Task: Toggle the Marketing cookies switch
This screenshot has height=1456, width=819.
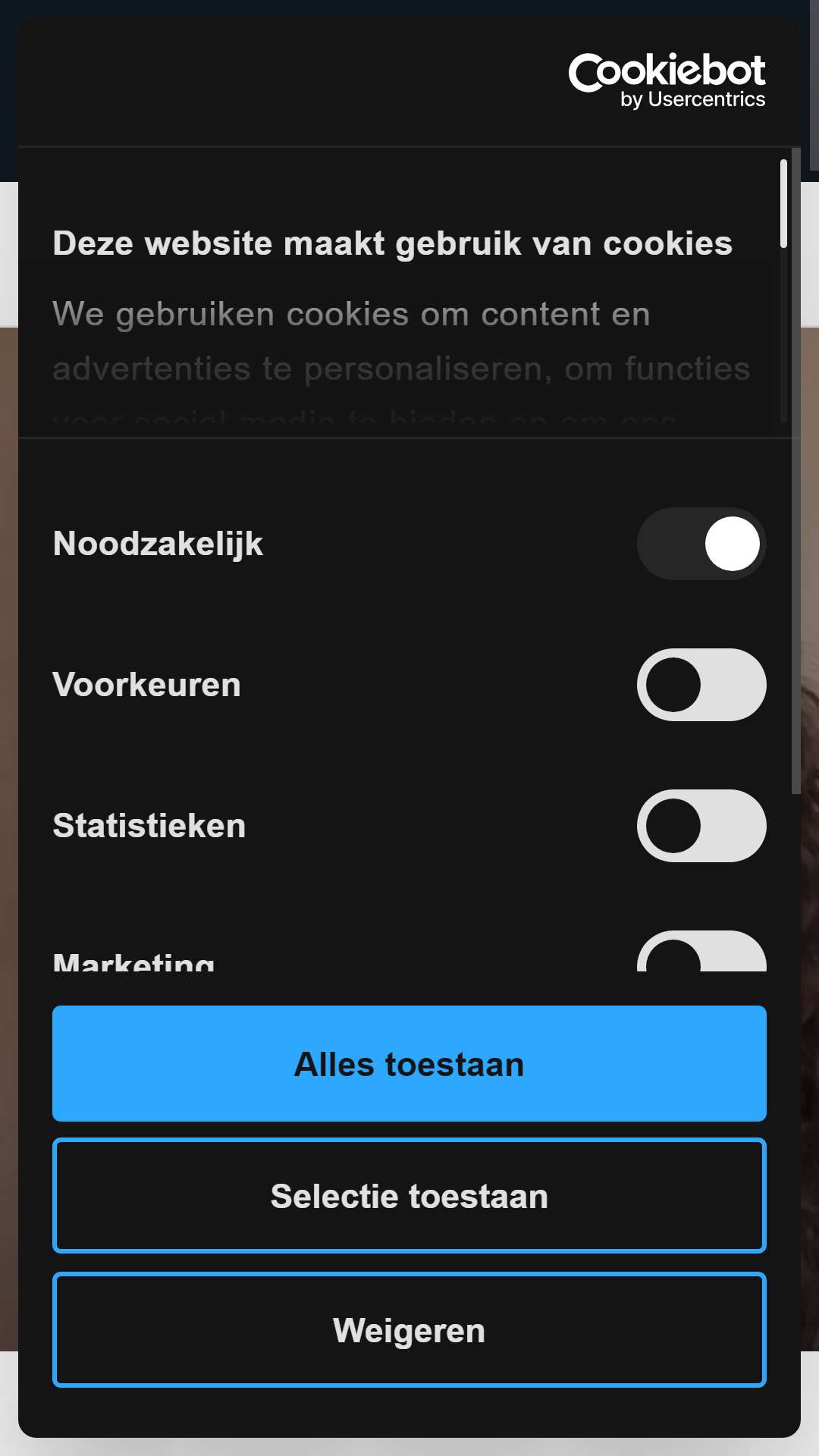Action: [701, 952]
